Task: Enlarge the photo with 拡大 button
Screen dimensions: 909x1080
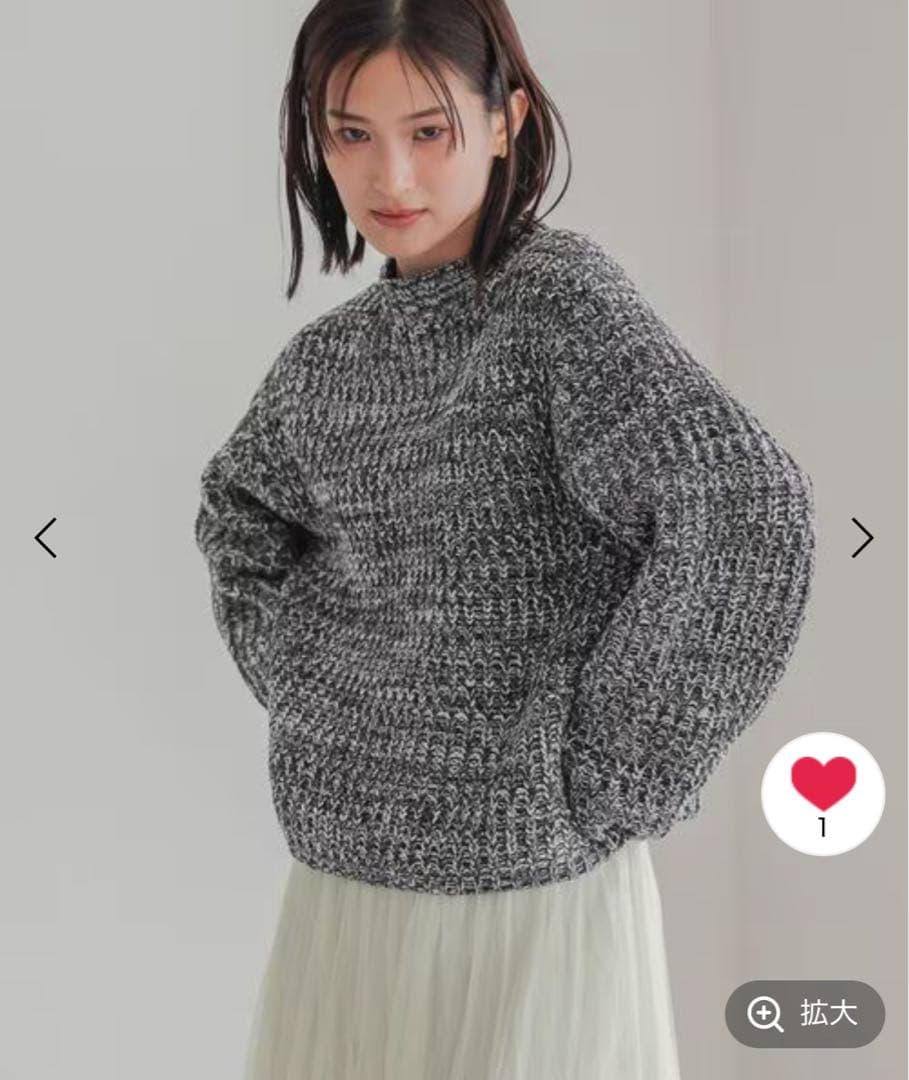Action: pos(805,1014)
